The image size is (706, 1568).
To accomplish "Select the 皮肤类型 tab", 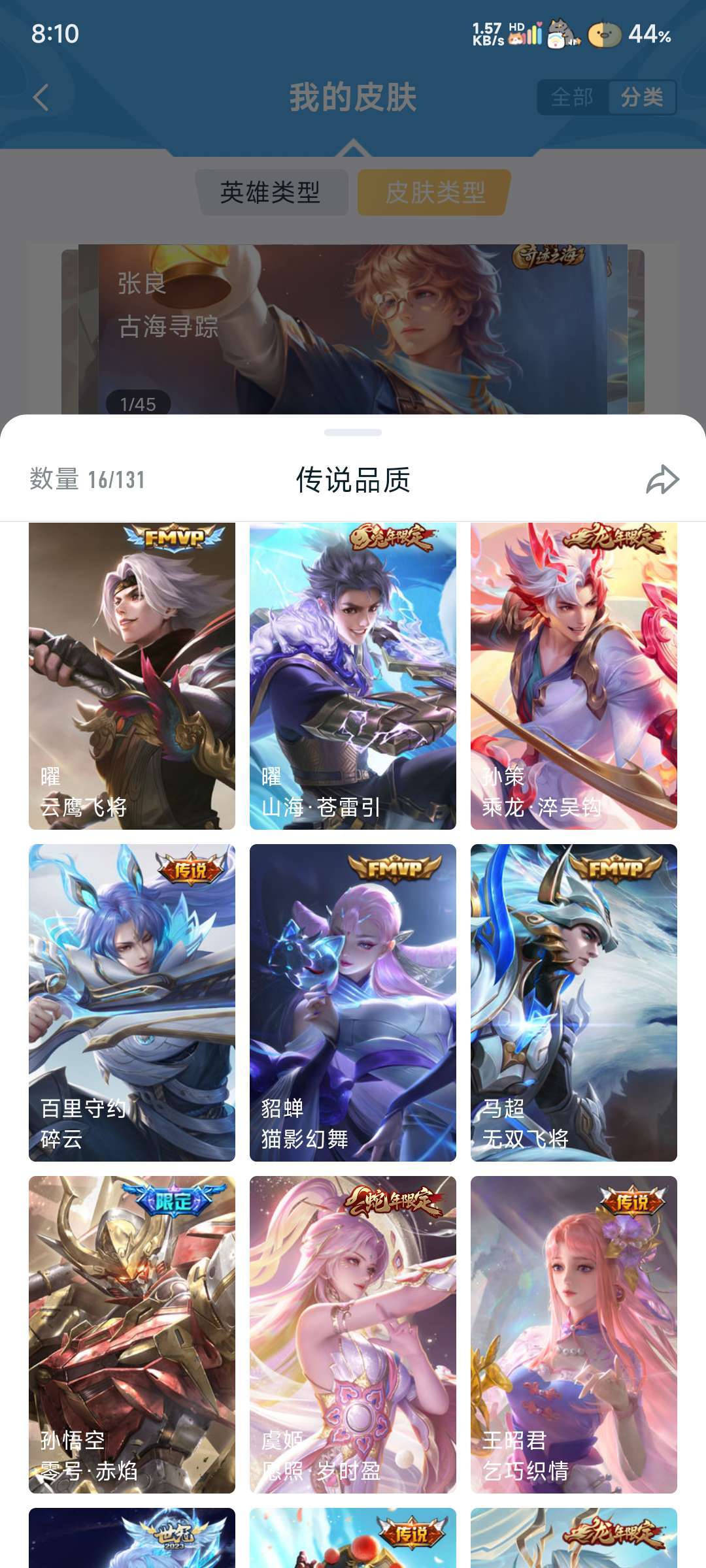I will [x=434, y=192].
